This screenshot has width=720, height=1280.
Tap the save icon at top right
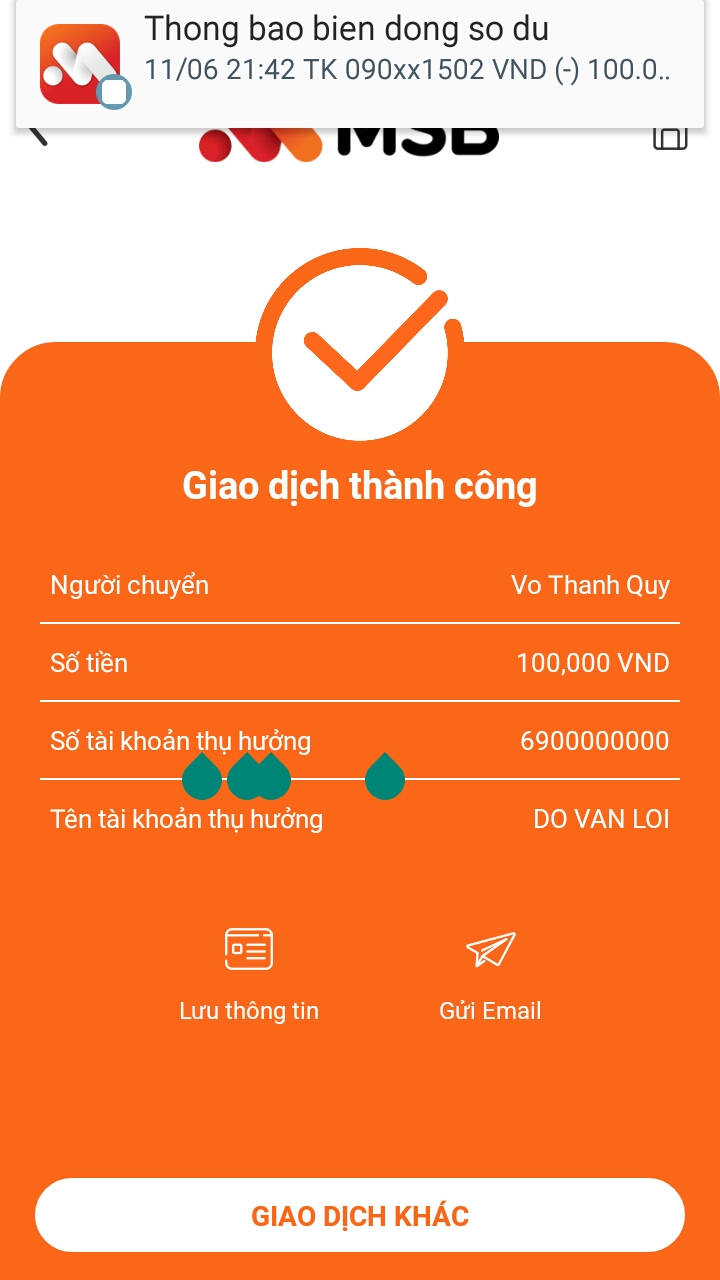670,138
